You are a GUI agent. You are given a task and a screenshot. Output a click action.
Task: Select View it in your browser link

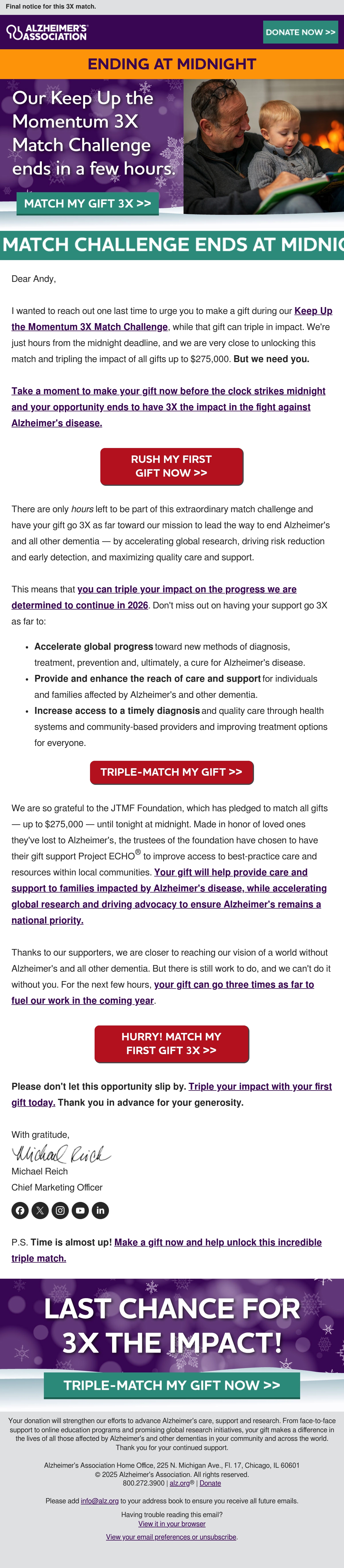point(172,1524)
